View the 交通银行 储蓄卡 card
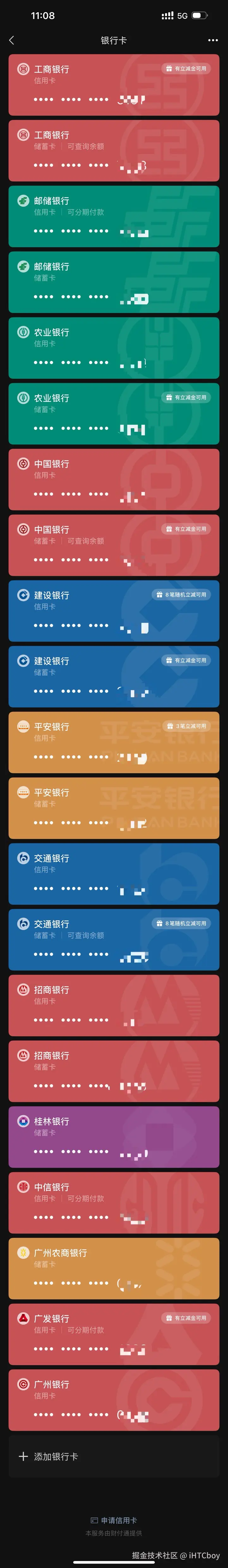This screenshot has height=1568, width=228. pyautogui.click(x=114, y=939)
